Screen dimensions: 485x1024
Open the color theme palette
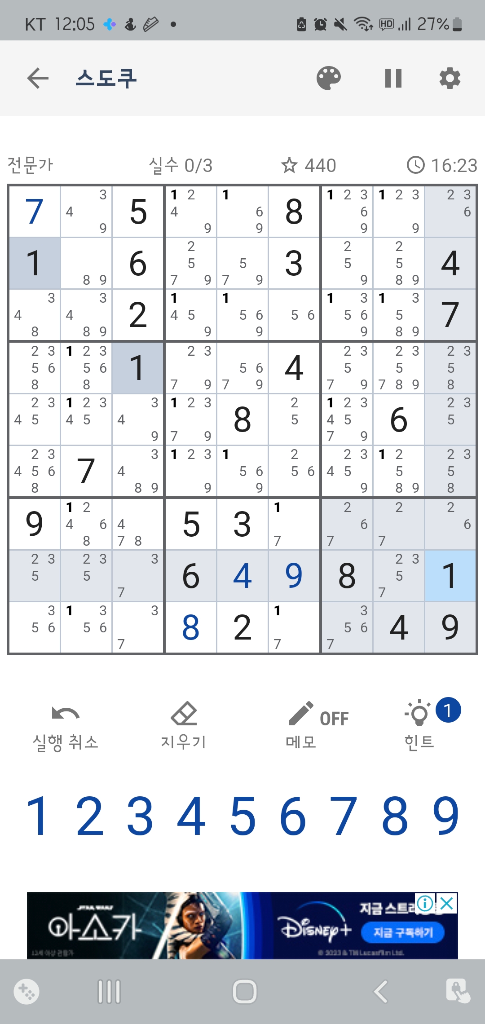[x=329, y=78]
